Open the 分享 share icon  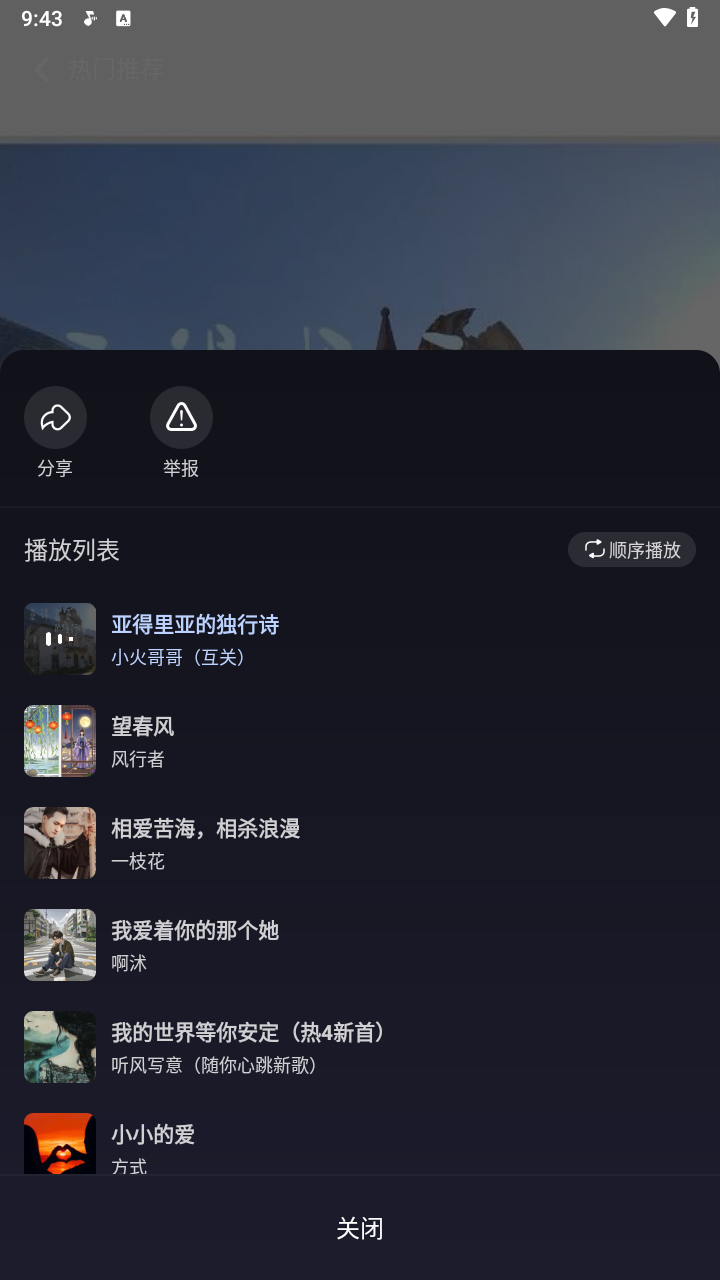55,417
